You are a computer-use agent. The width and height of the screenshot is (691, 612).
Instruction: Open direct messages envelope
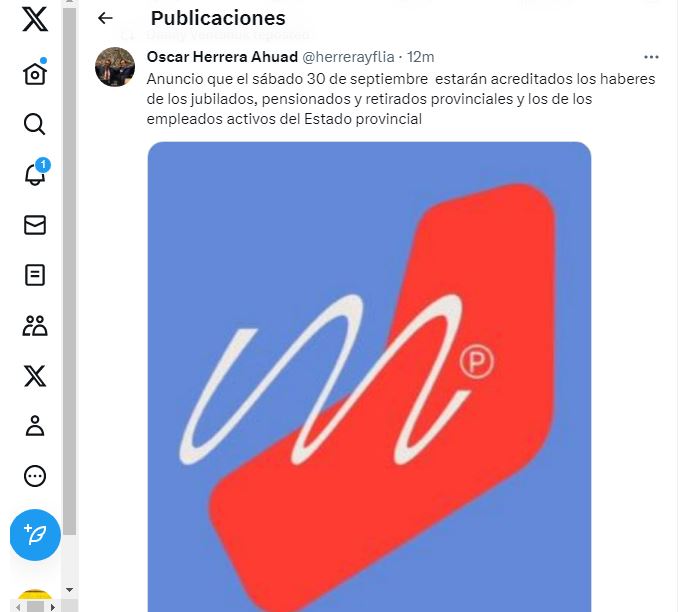[35, 225]
